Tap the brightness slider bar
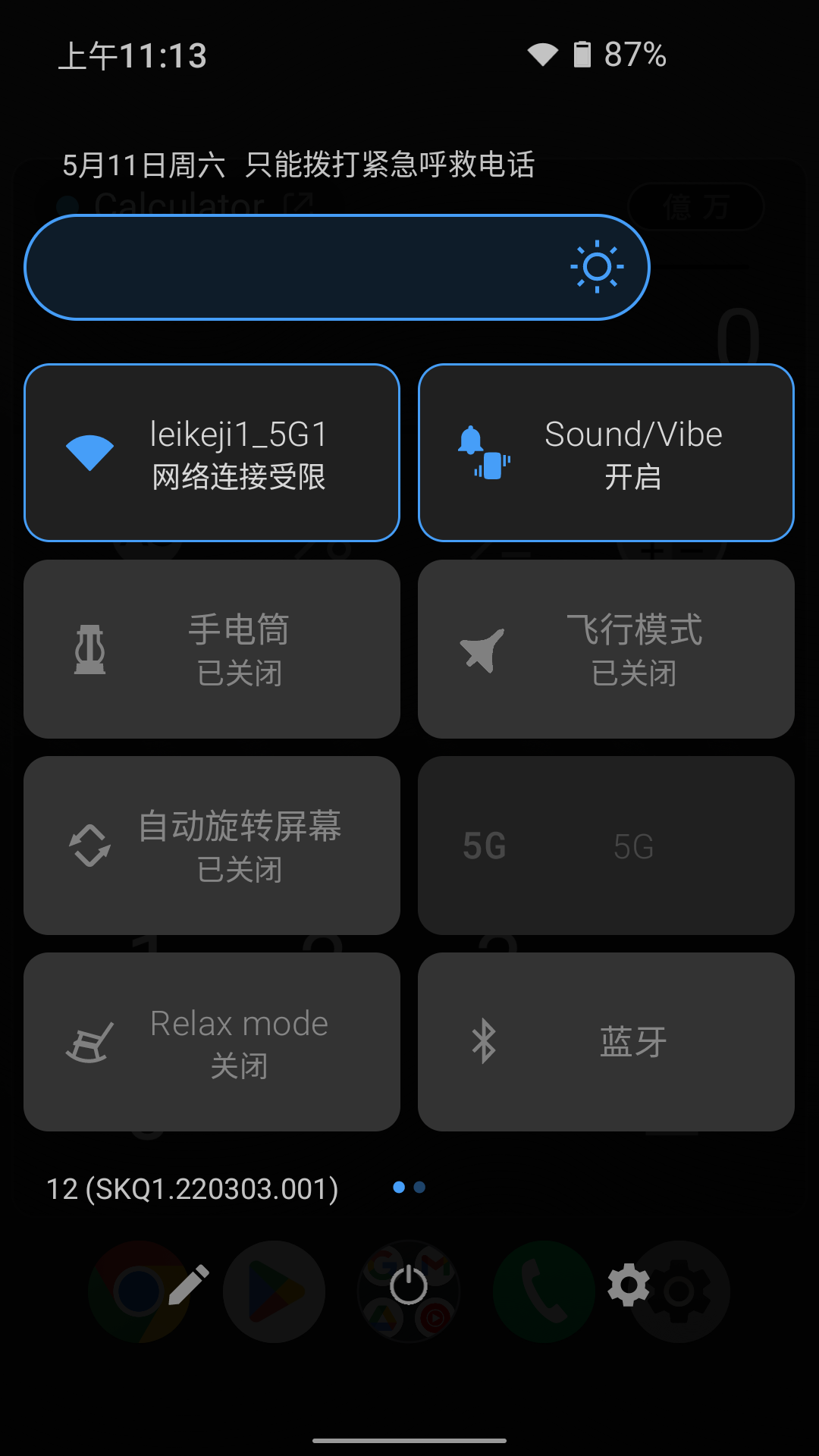This screenshot has height=1456, width=819. coord(337,267)
